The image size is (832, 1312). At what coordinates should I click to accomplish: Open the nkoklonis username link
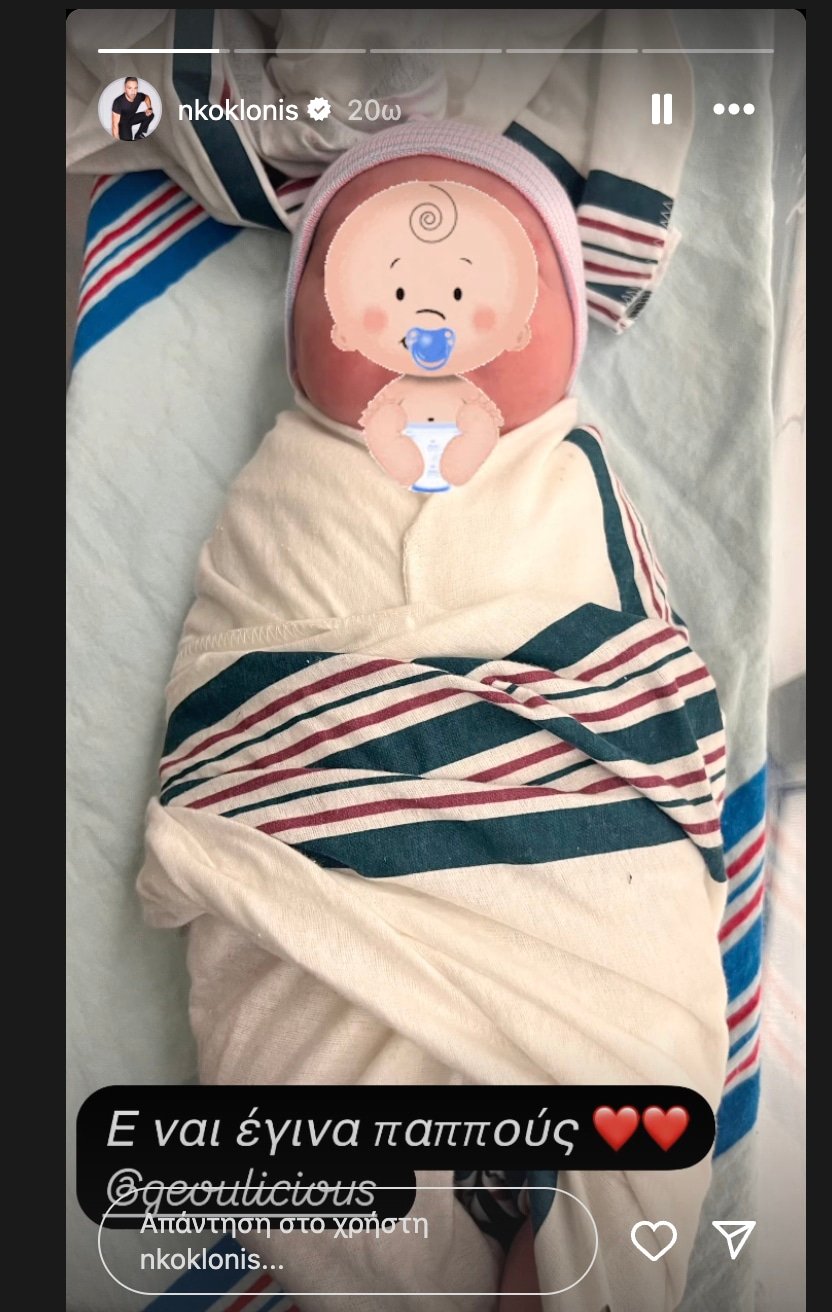[238, 110]
